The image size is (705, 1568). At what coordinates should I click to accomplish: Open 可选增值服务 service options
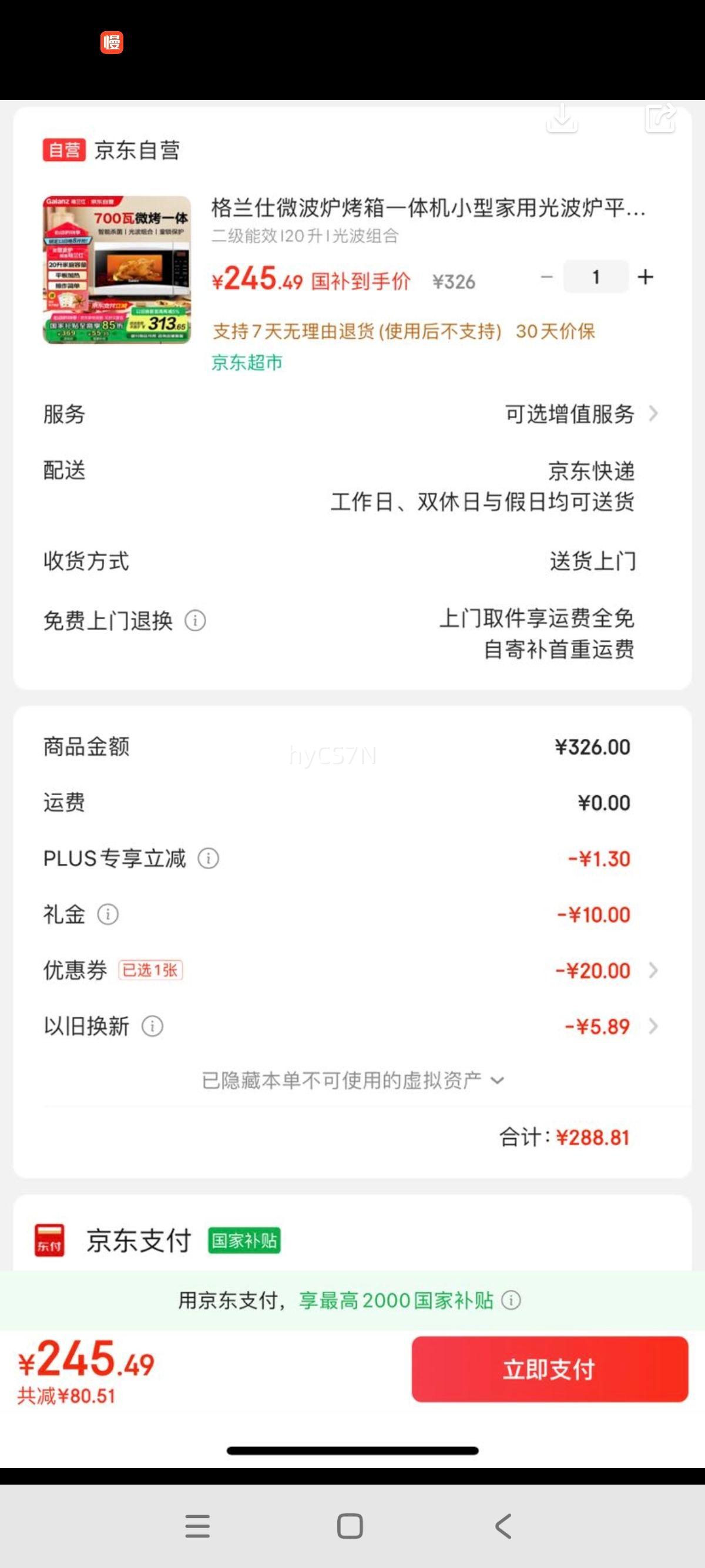pos(582,414)
